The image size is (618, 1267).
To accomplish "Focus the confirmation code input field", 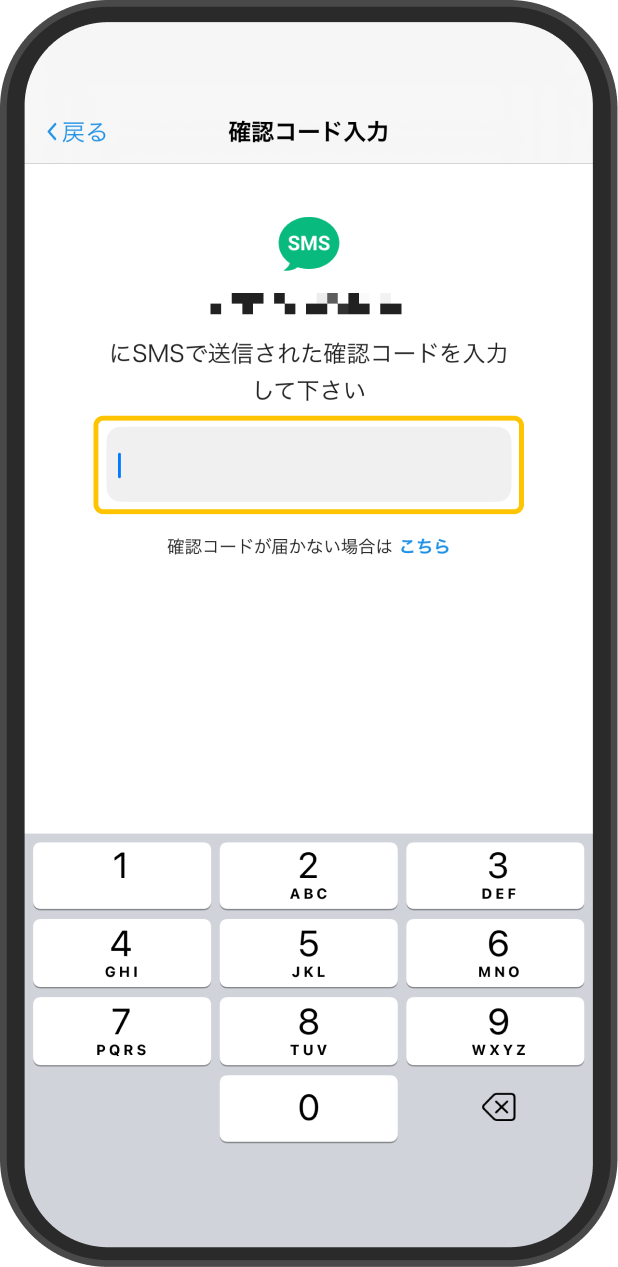I will (x=309, y=465).
